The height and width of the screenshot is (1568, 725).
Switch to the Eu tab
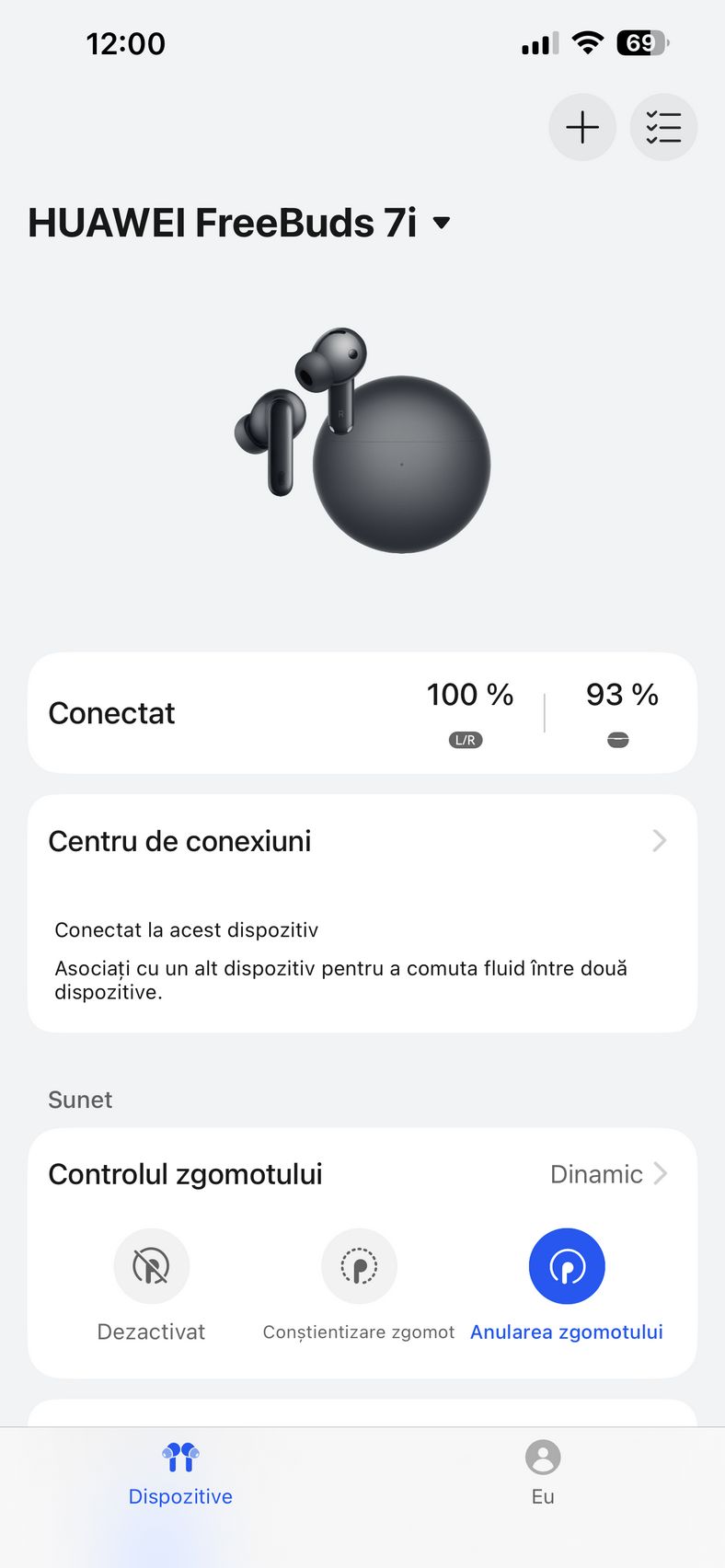543,1472
